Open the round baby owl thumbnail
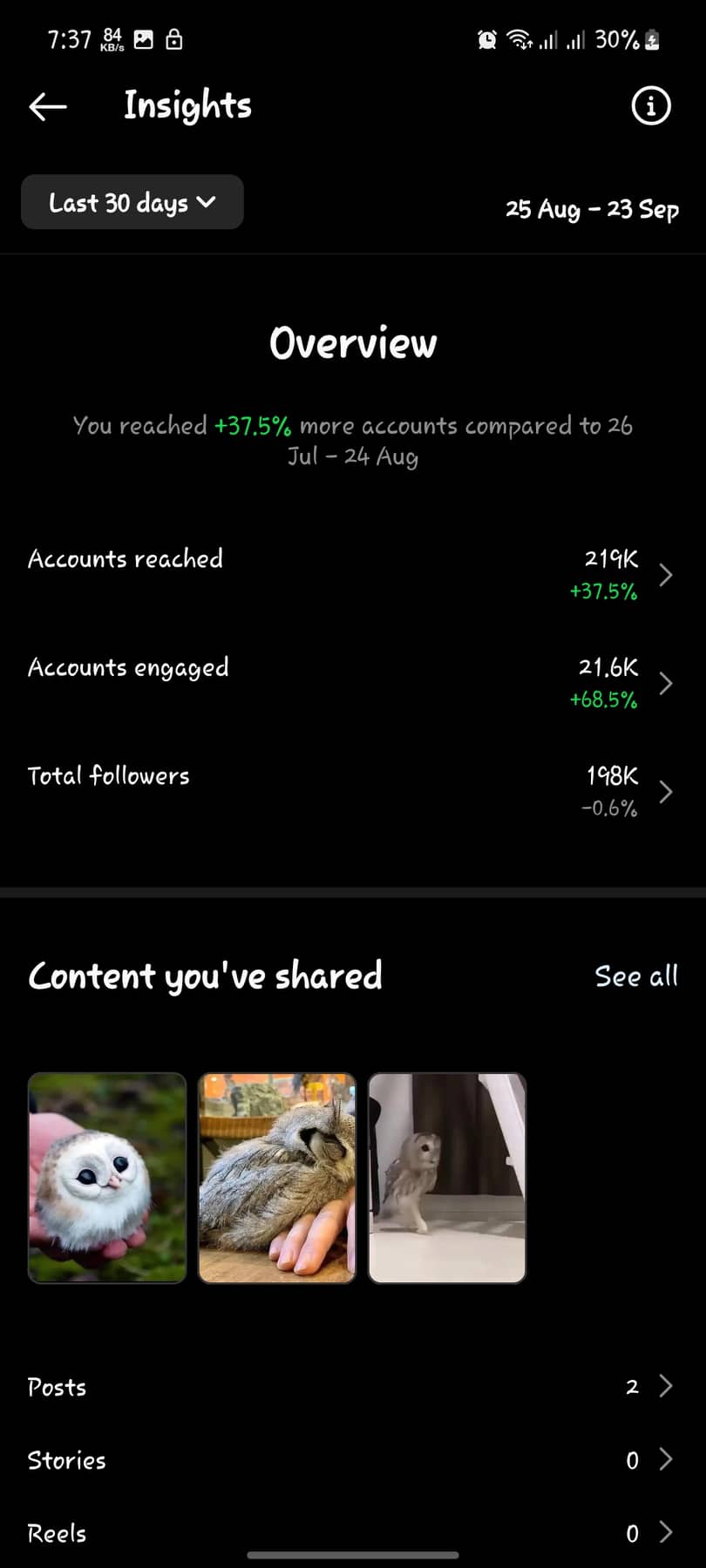This screenshot has height=1568, width=706. click(x=107, y=1178)
